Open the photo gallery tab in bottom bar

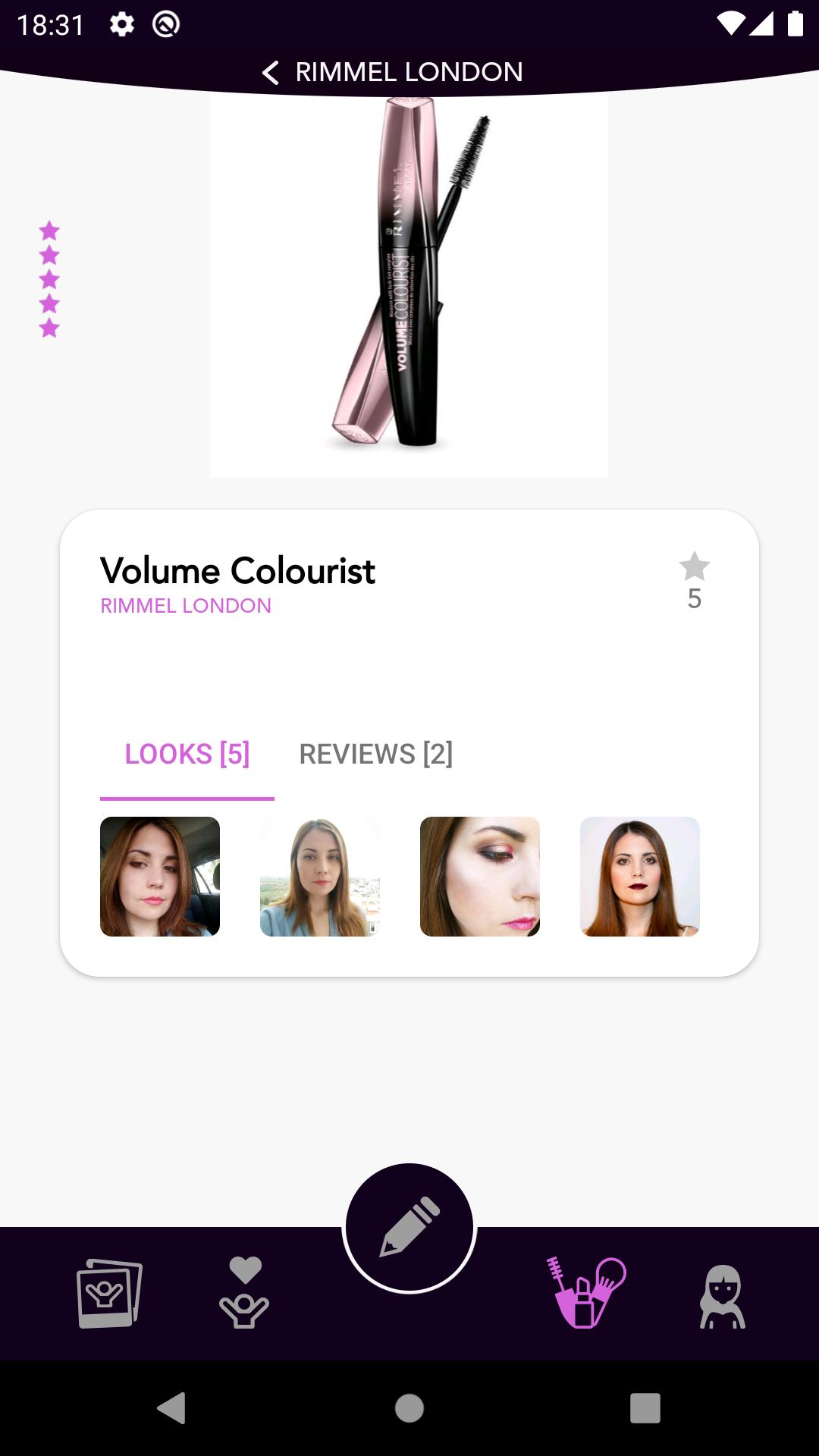tap(109, 1293)
